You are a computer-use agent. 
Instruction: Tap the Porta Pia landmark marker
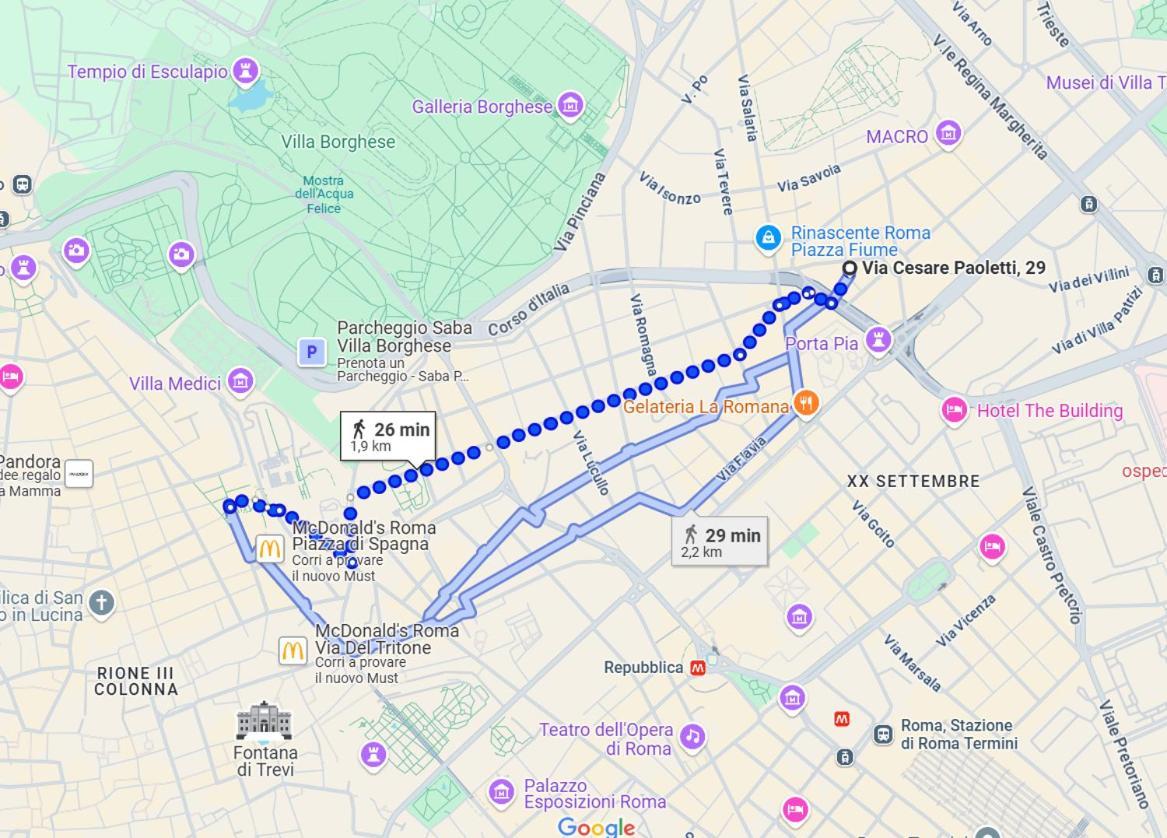pos(878,341)
